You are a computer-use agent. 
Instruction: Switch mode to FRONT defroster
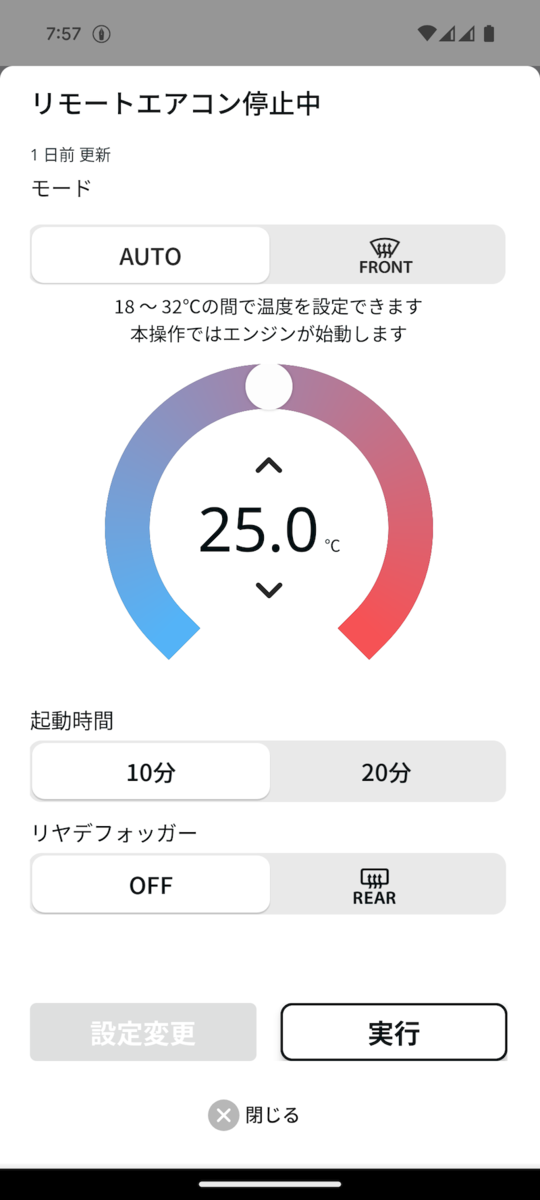tap(386, 255)
